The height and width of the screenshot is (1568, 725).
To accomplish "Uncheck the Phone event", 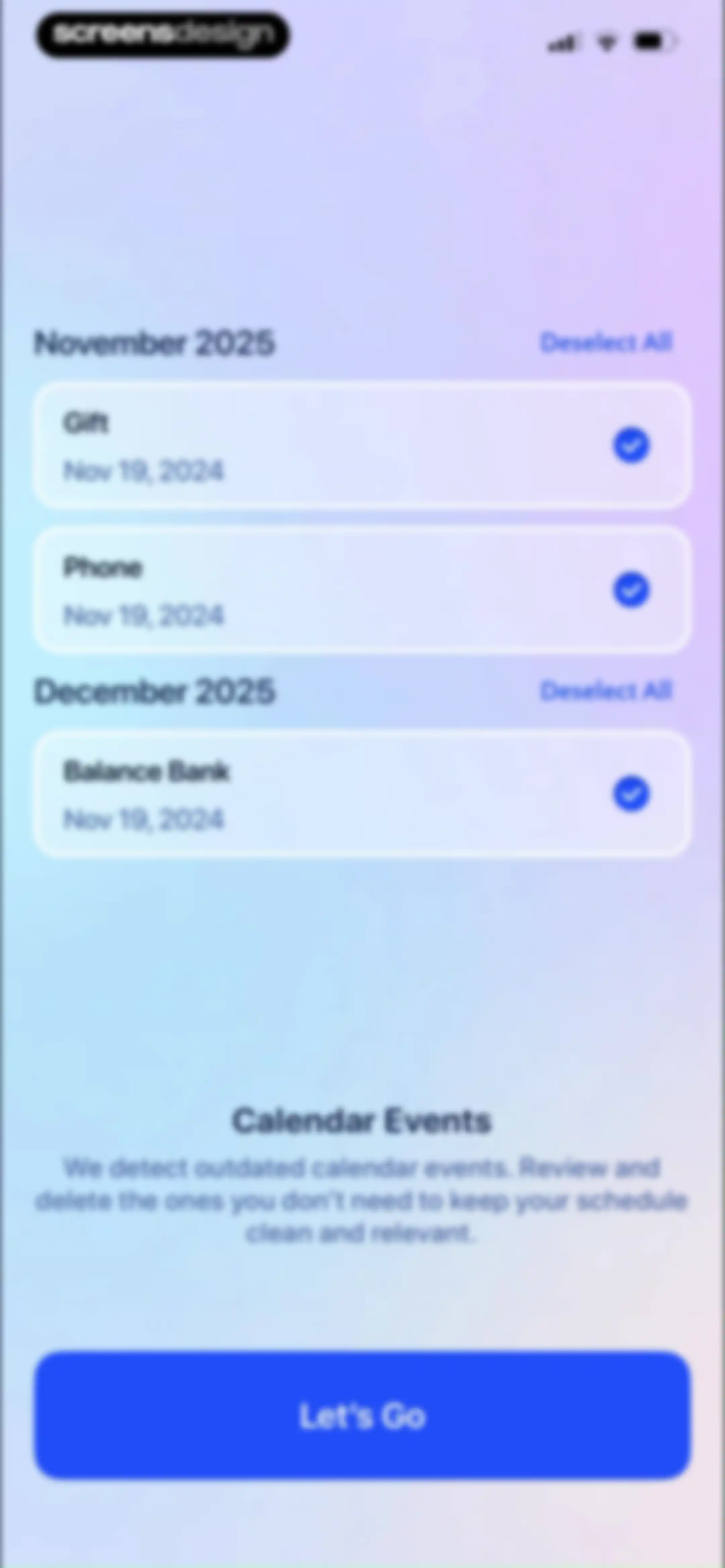I will tap(631, 589).
